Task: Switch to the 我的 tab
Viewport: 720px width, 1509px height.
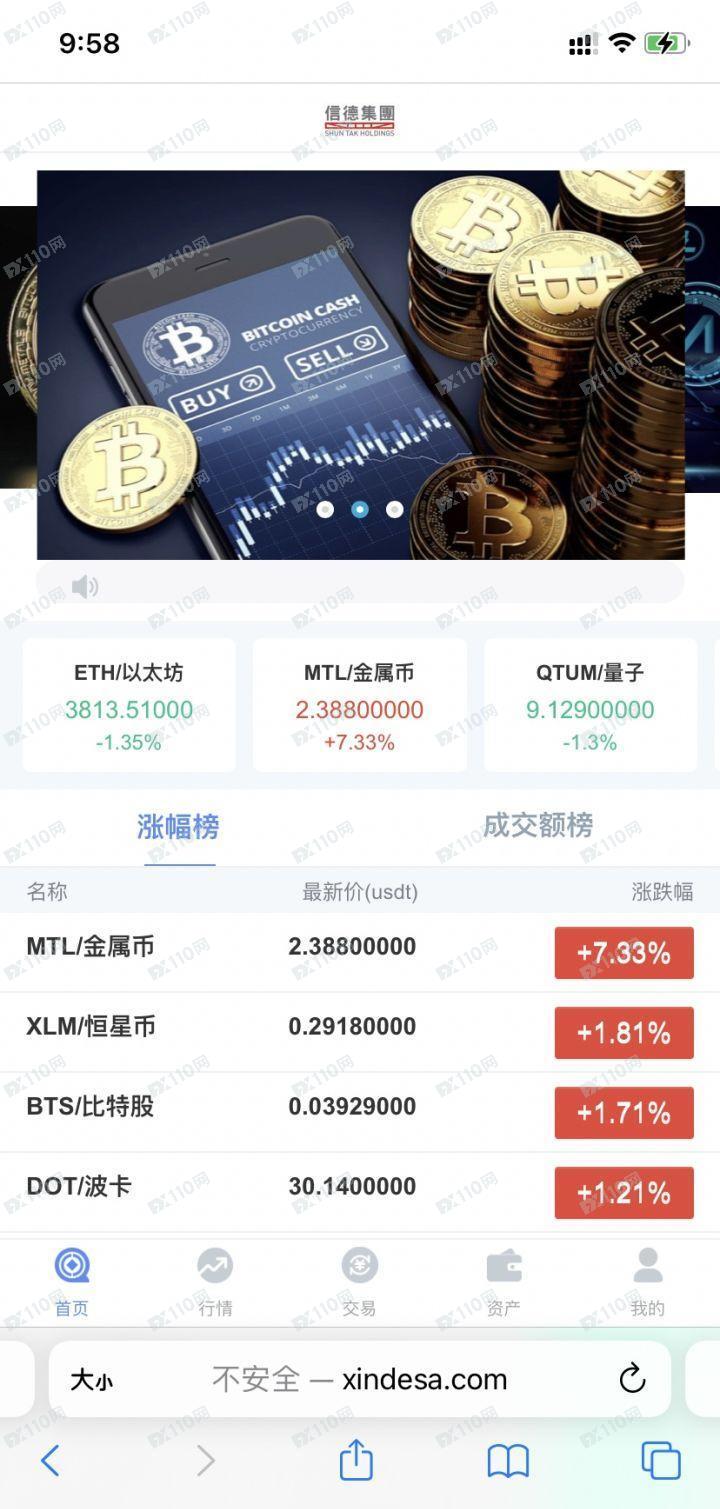Action: 648,1282
